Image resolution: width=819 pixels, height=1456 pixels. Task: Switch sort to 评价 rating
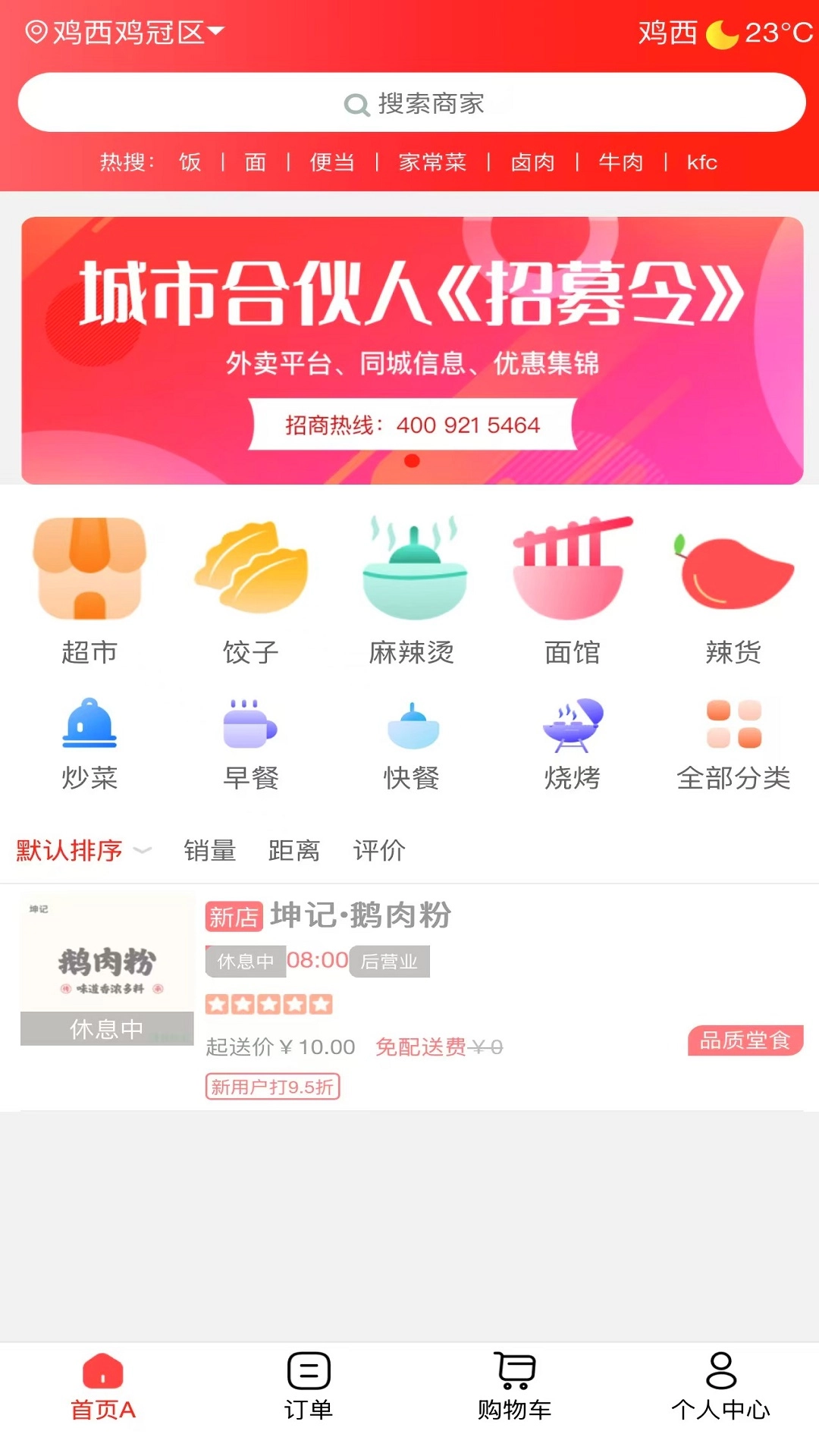(x=379, y=851)
